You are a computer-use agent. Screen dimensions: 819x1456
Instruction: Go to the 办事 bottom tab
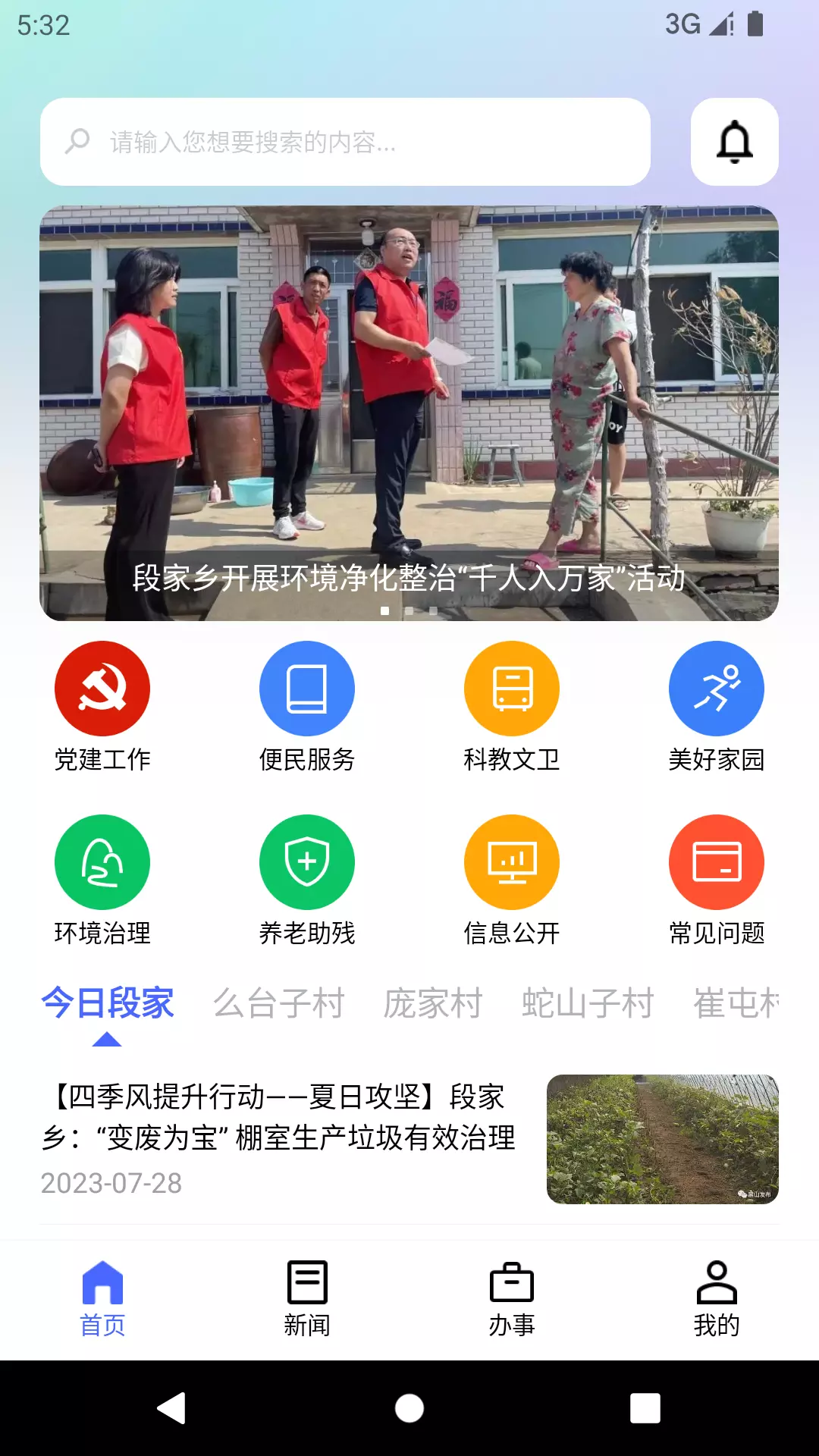512,1300
